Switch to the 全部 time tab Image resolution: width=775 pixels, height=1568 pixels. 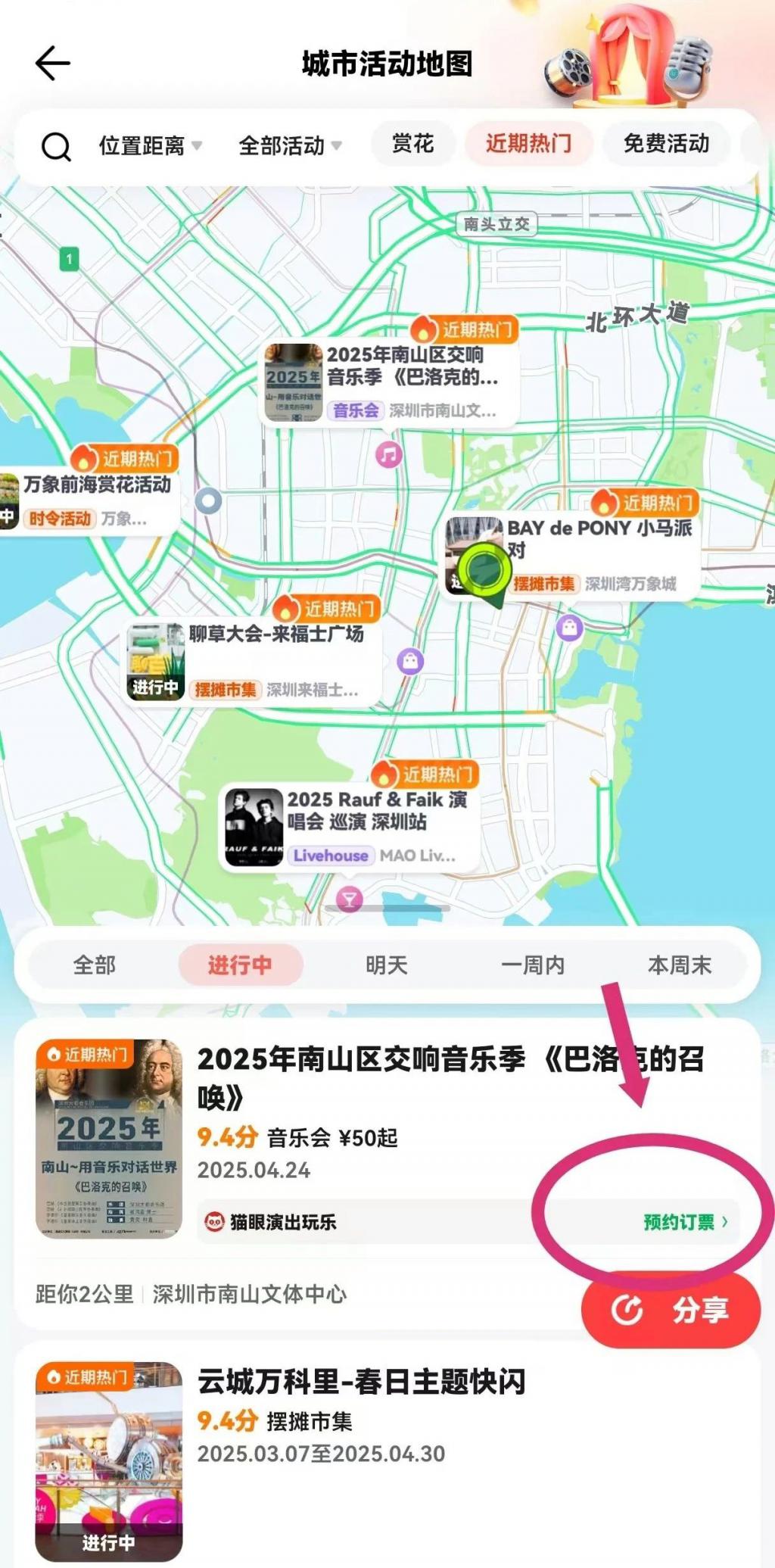click(x=95, y=965)
